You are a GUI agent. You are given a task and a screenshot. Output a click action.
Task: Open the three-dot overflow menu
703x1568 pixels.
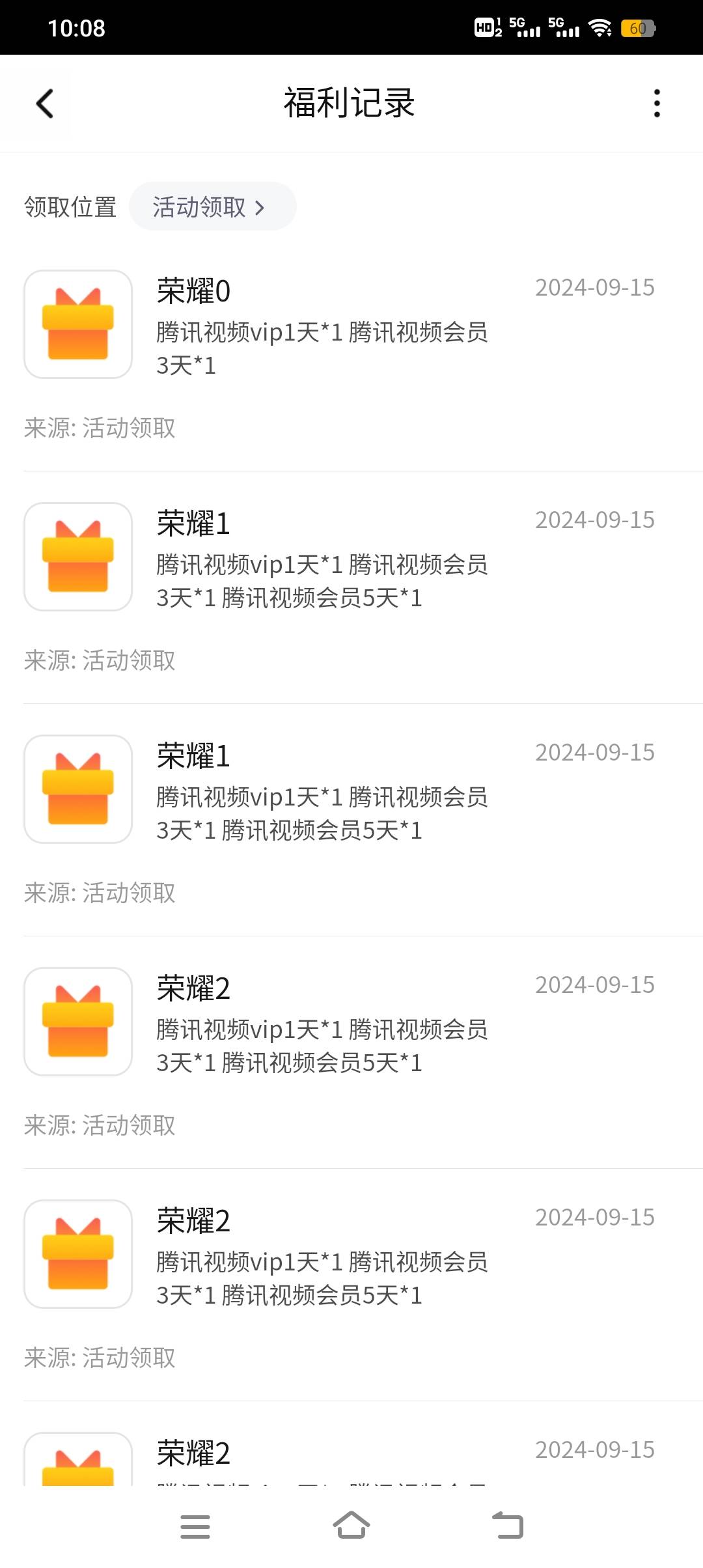[657, 104]
